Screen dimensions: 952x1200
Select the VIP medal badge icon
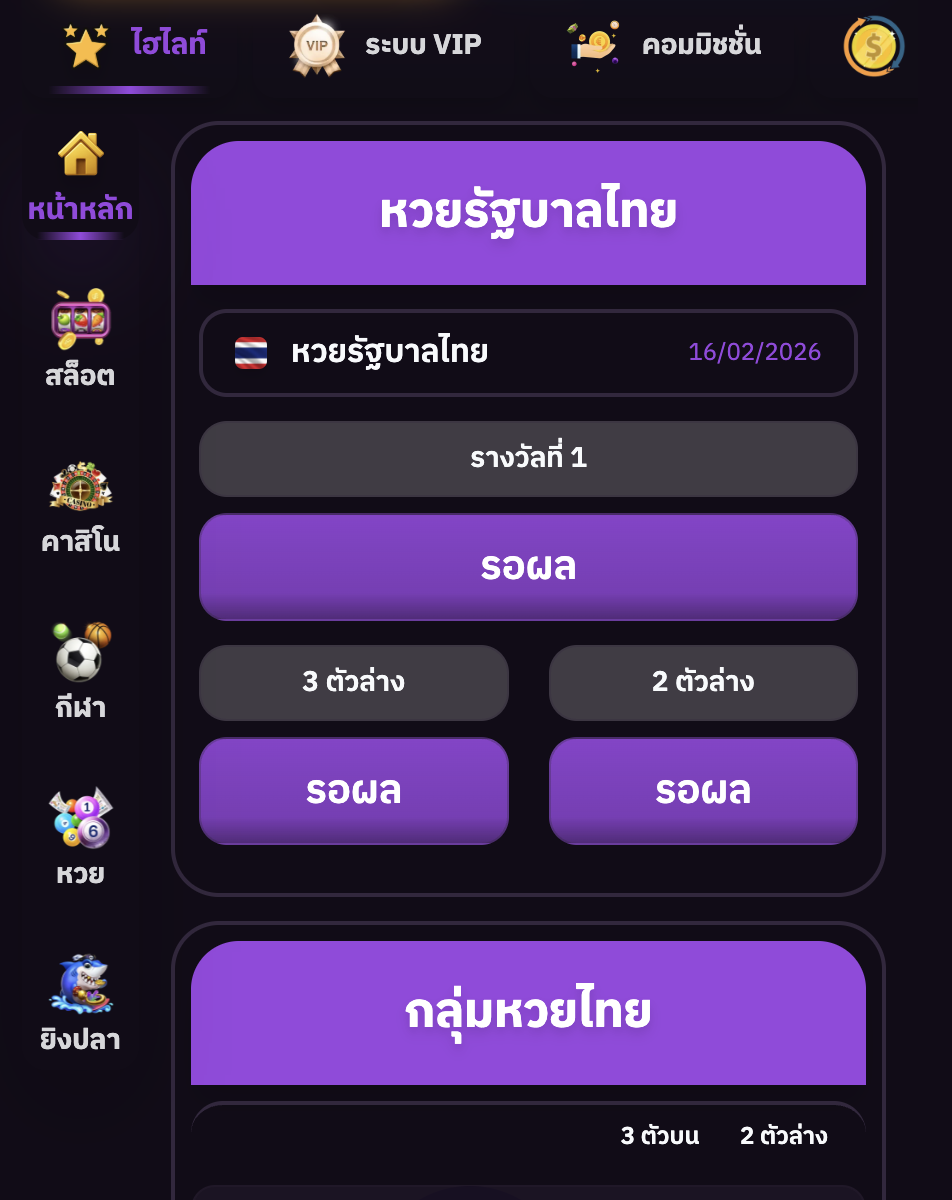tap(316, 45)
